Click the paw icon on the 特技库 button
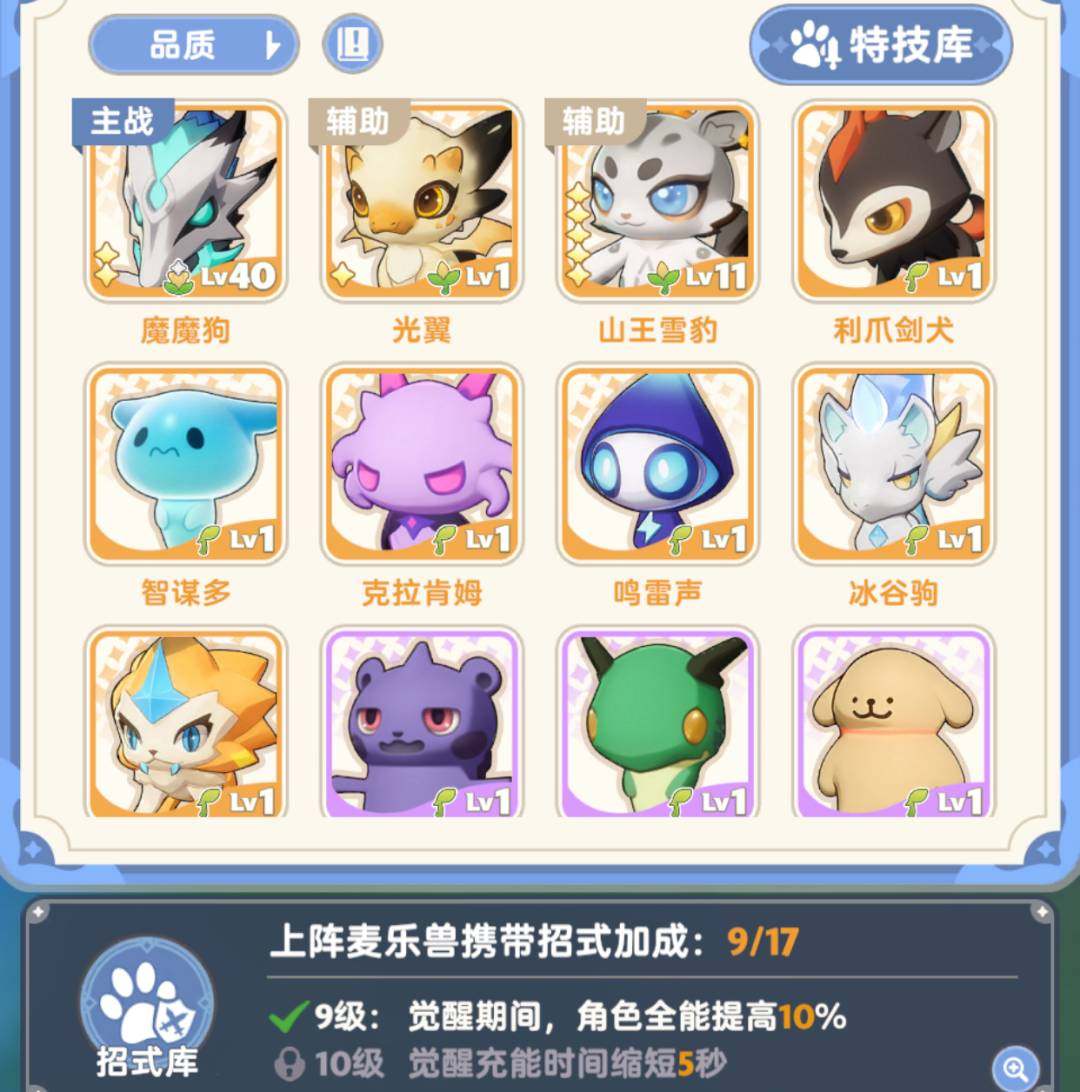 tap(807, 44)
